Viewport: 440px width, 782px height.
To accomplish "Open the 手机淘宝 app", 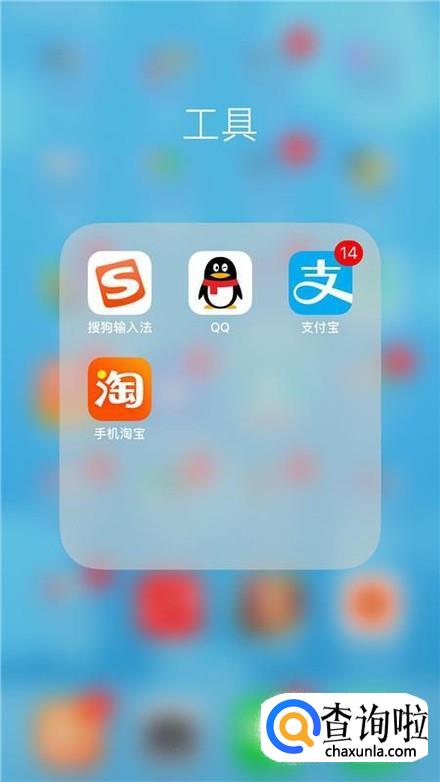I will [x=120, y=389].
